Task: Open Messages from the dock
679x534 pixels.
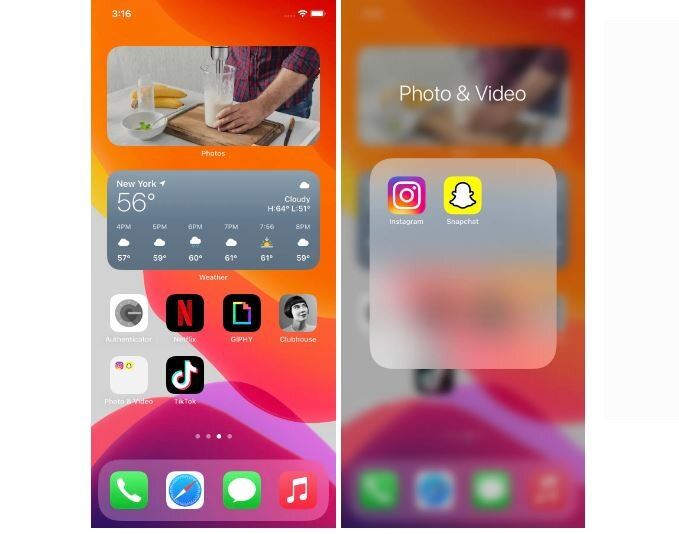Action: (241, 490)
